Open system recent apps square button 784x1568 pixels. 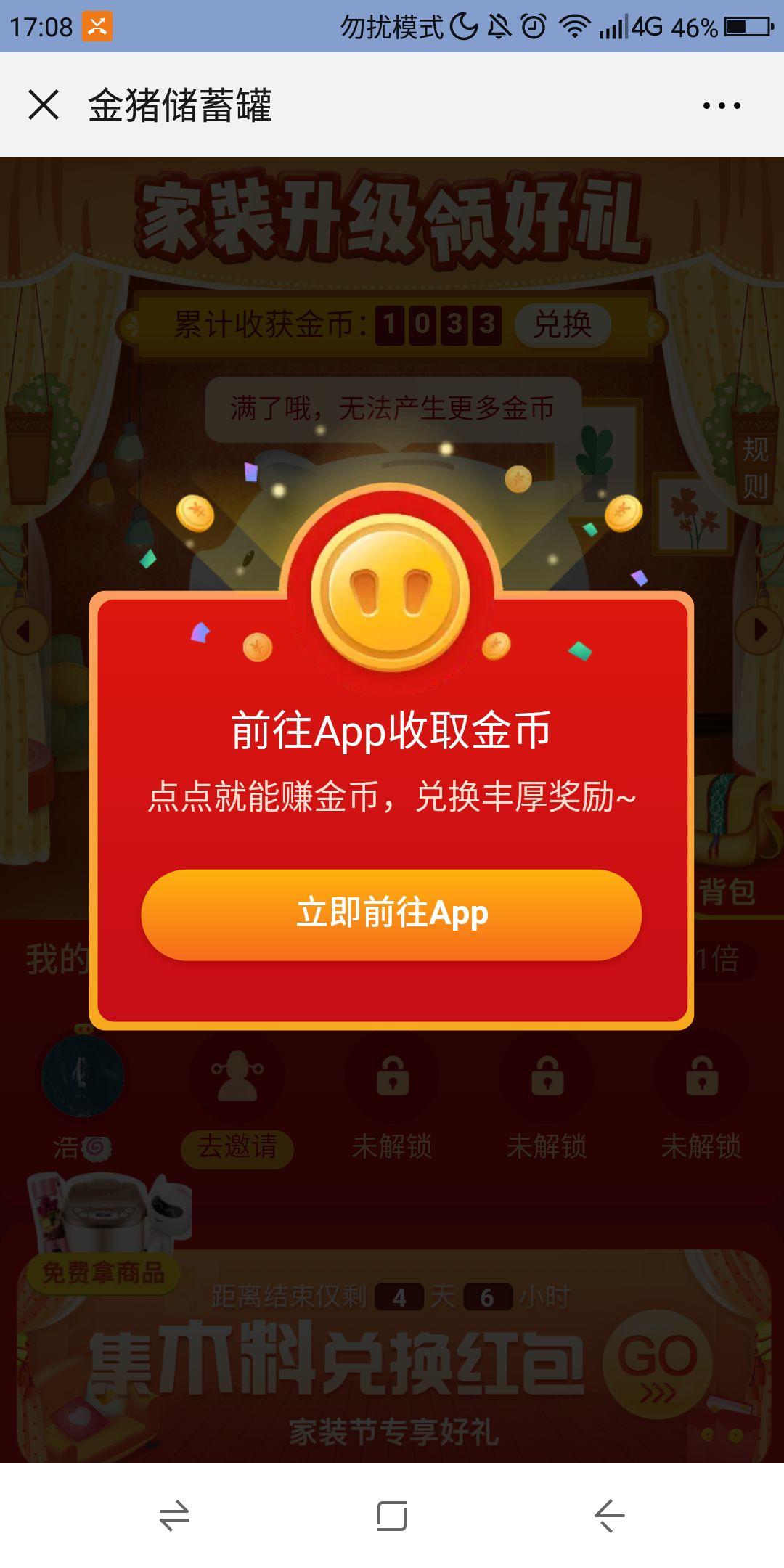(391, 1516)
